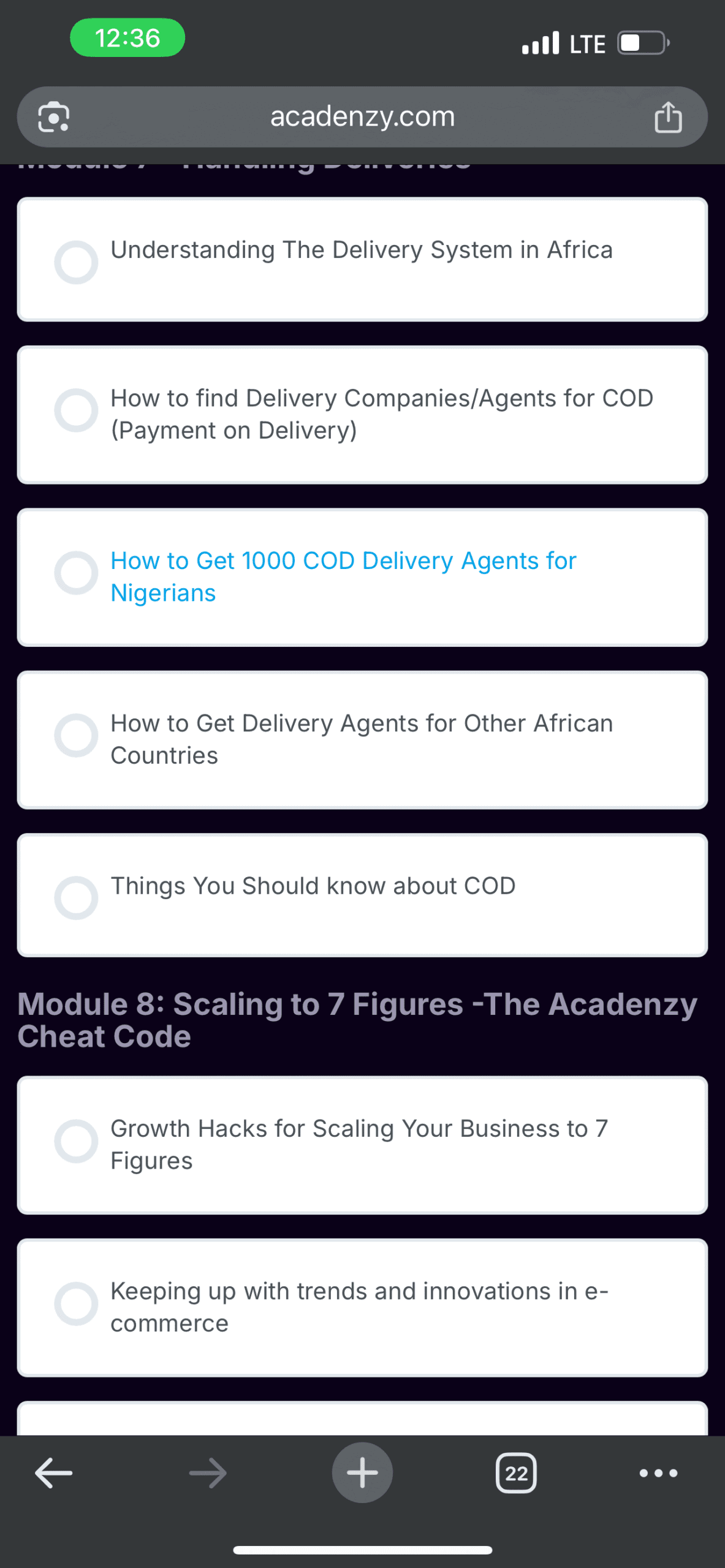Image resolution: width=725 pixels, height=1568 pixels.
Task: Open a new browser tab
Action: click(x=362, y=1472)
